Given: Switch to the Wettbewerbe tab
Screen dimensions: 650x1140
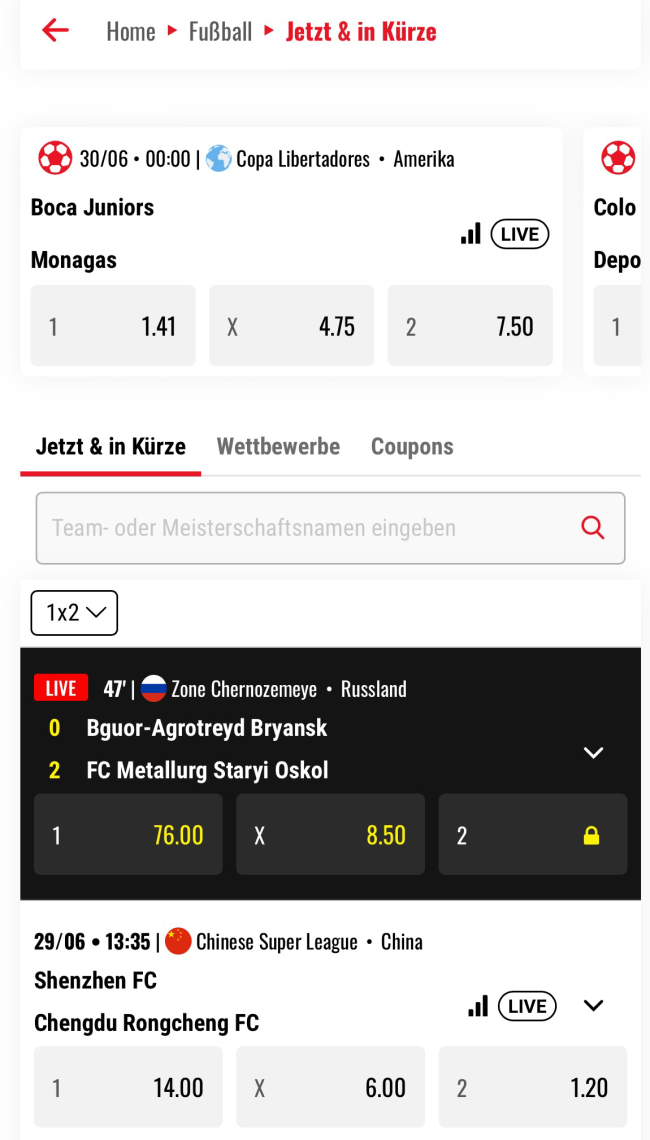Looking at the screenshot, I should pos(278,447).
